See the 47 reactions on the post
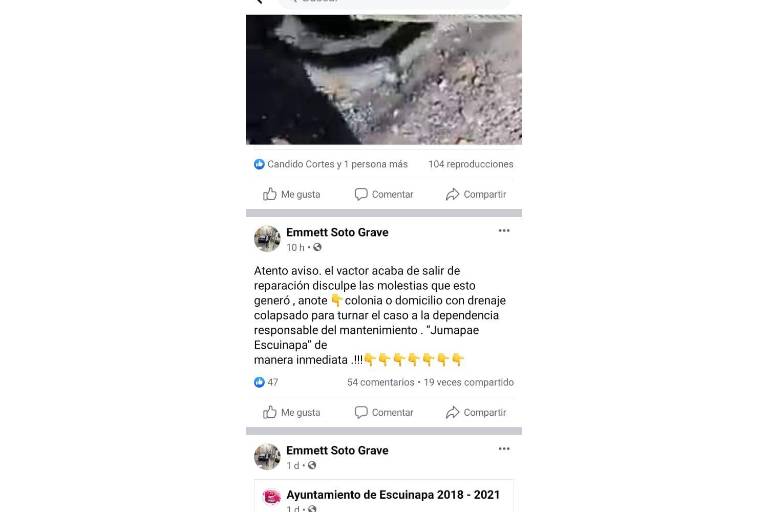The image size is (768, 512). [267, 382]
